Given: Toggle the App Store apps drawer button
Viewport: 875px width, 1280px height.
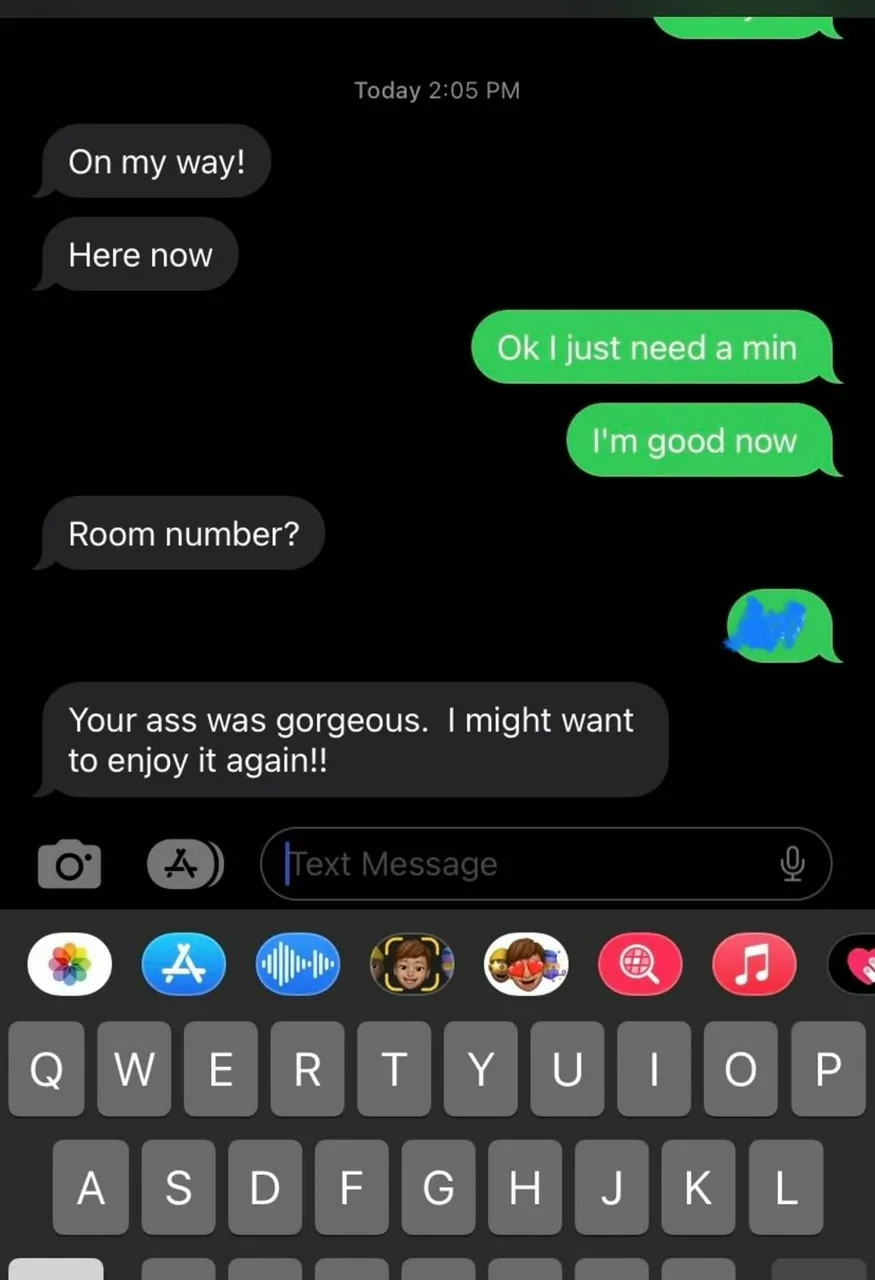Looking at the screenshot, I should tap(184, 865).
